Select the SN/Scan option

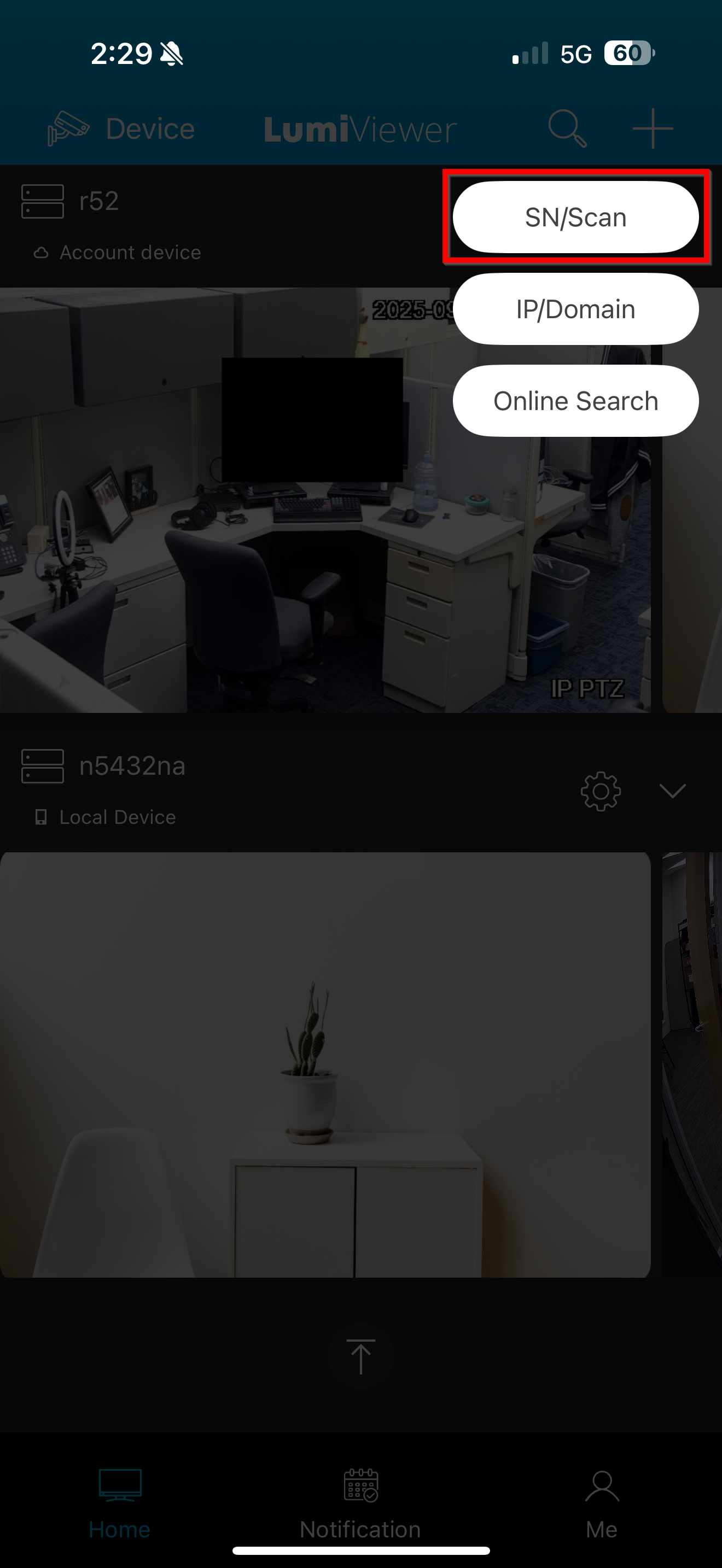575,217
